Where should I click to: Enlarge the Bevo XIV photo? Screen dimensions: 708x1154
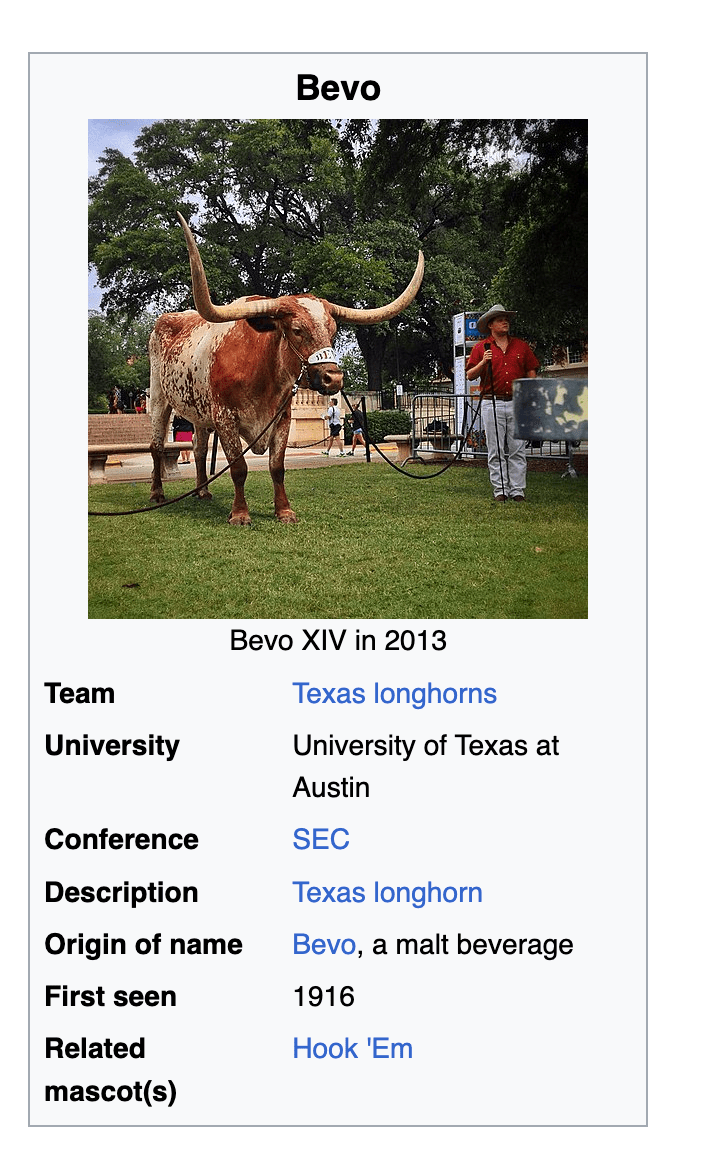[x=338, y=369]
